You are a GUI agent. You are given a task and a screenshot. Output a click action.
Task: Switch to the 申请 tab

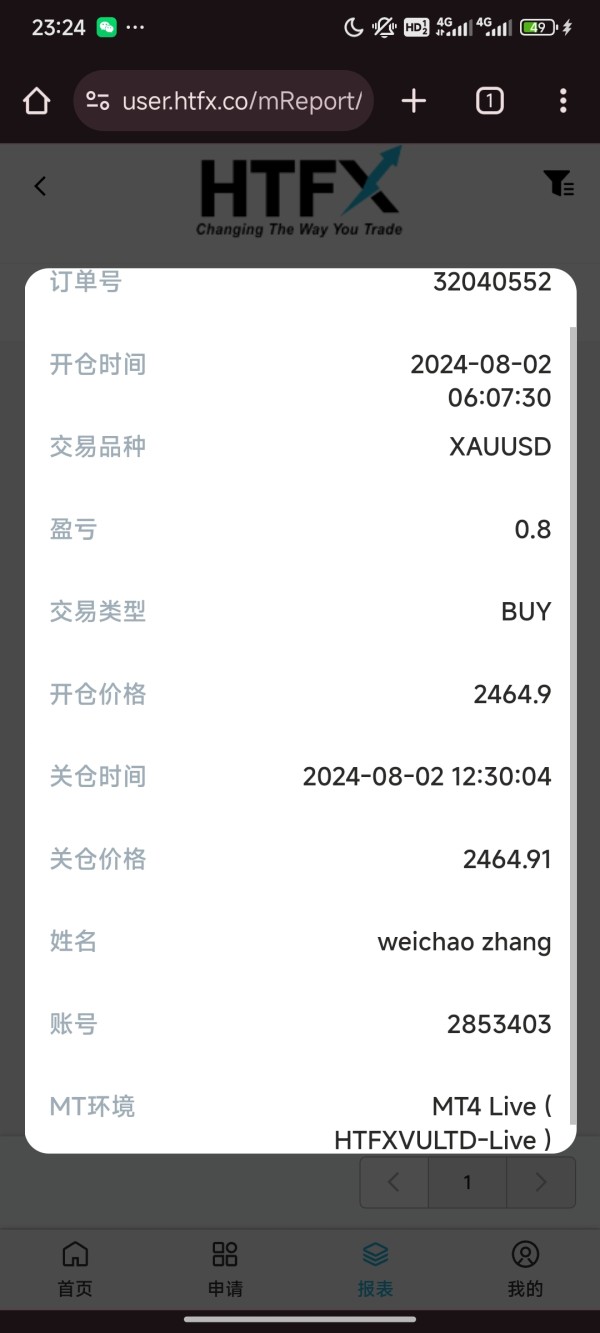225,1268
